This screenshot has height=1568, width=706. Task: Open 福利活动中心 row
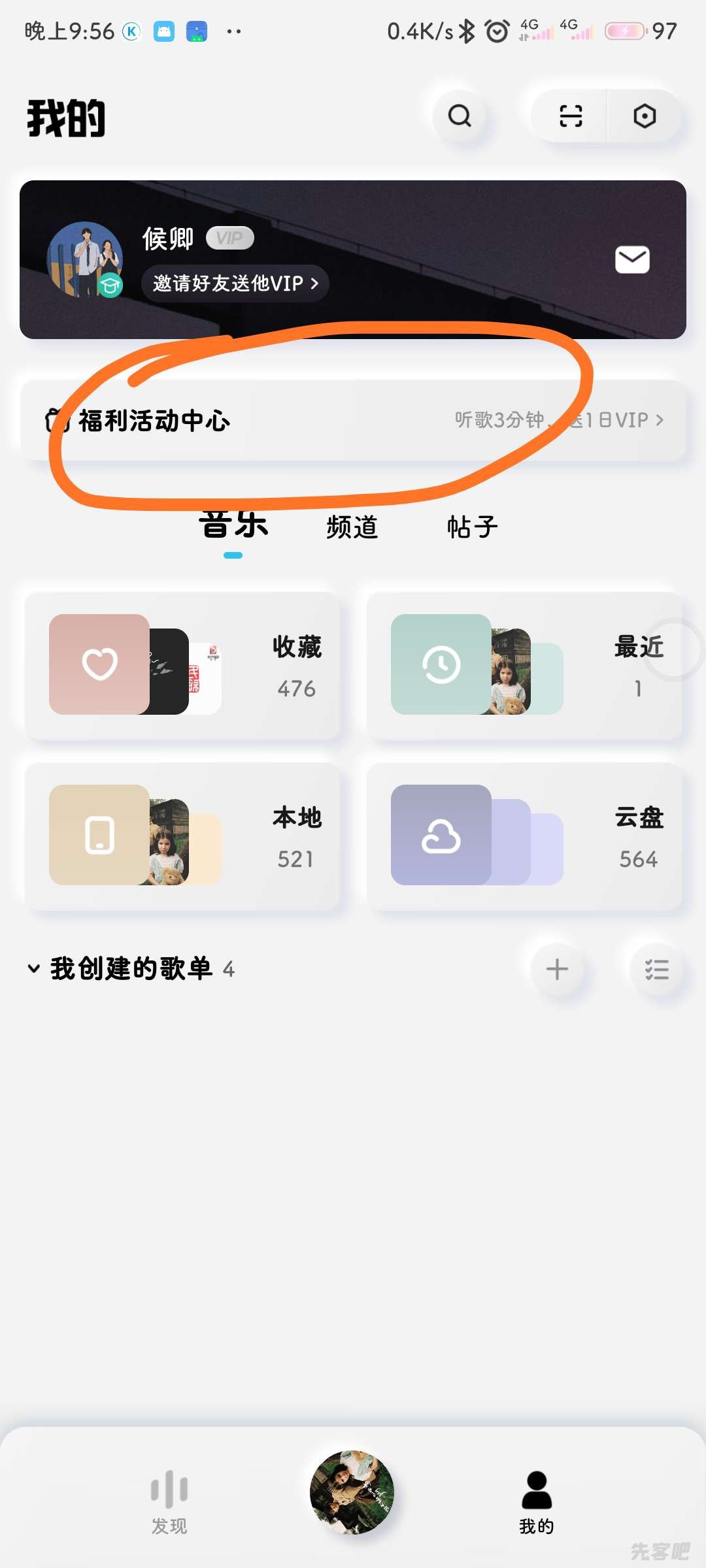pyautogui.click(x=353, y=420)
